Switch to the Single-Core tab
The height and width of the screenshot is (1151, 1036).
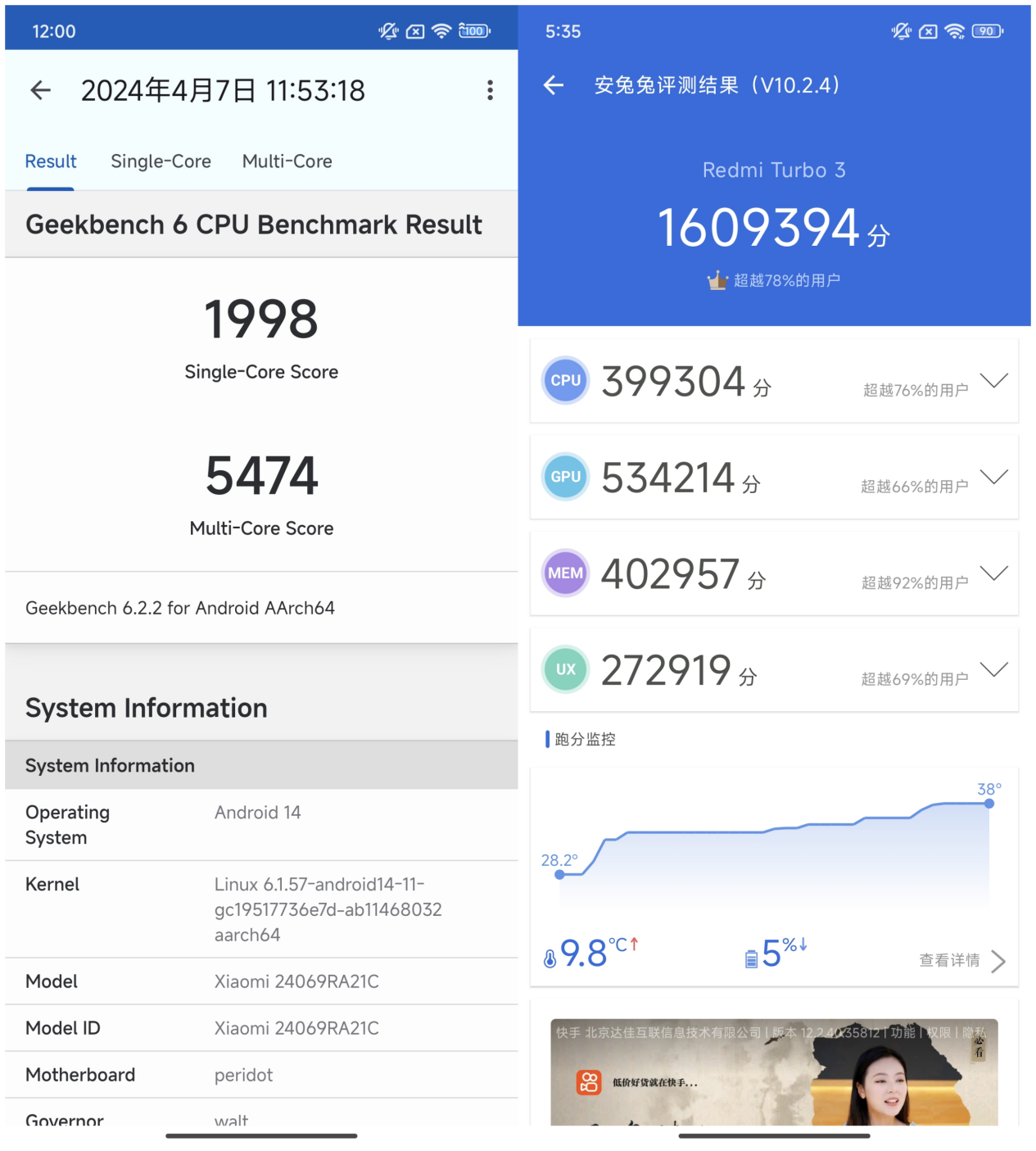161,161
